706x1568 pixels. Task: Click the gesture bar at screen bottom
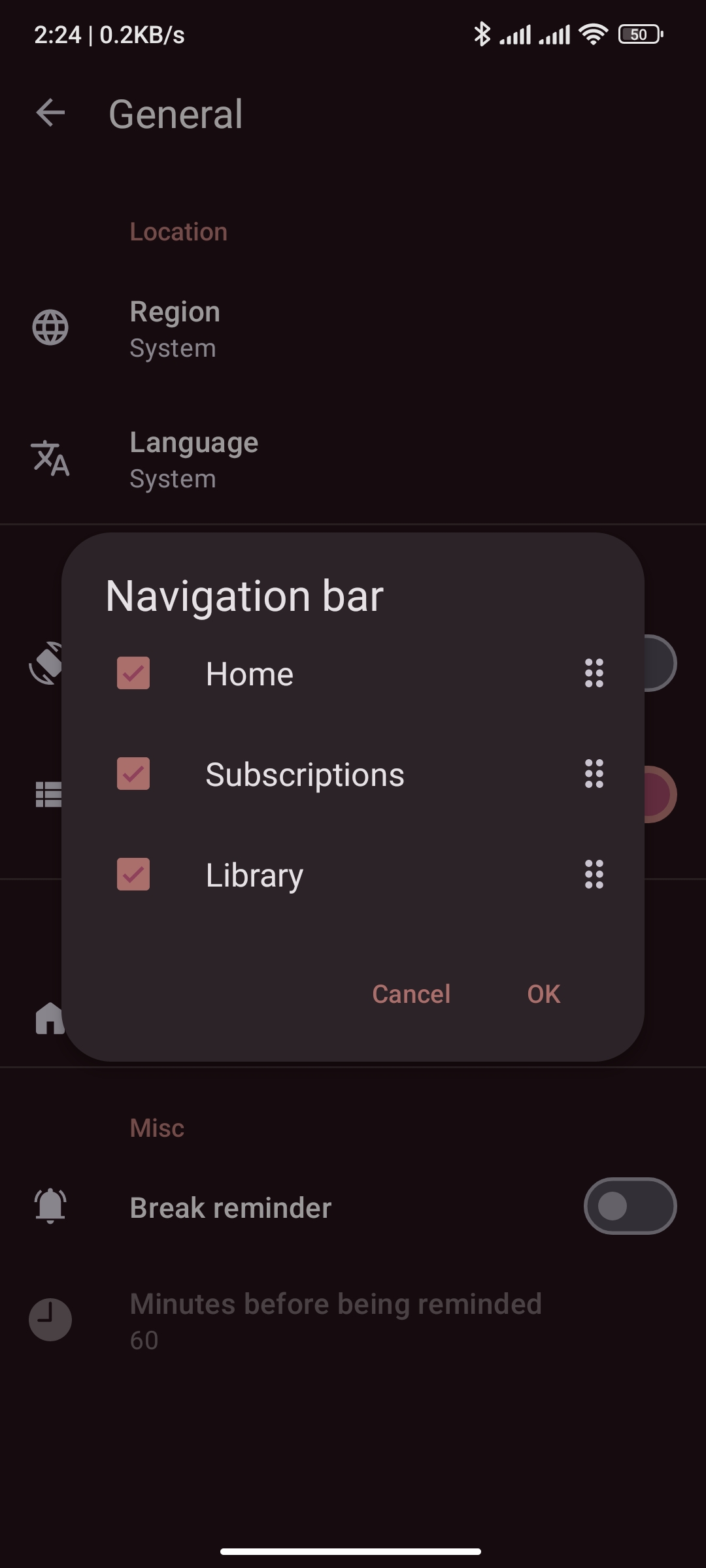(x=353, y=1550)
